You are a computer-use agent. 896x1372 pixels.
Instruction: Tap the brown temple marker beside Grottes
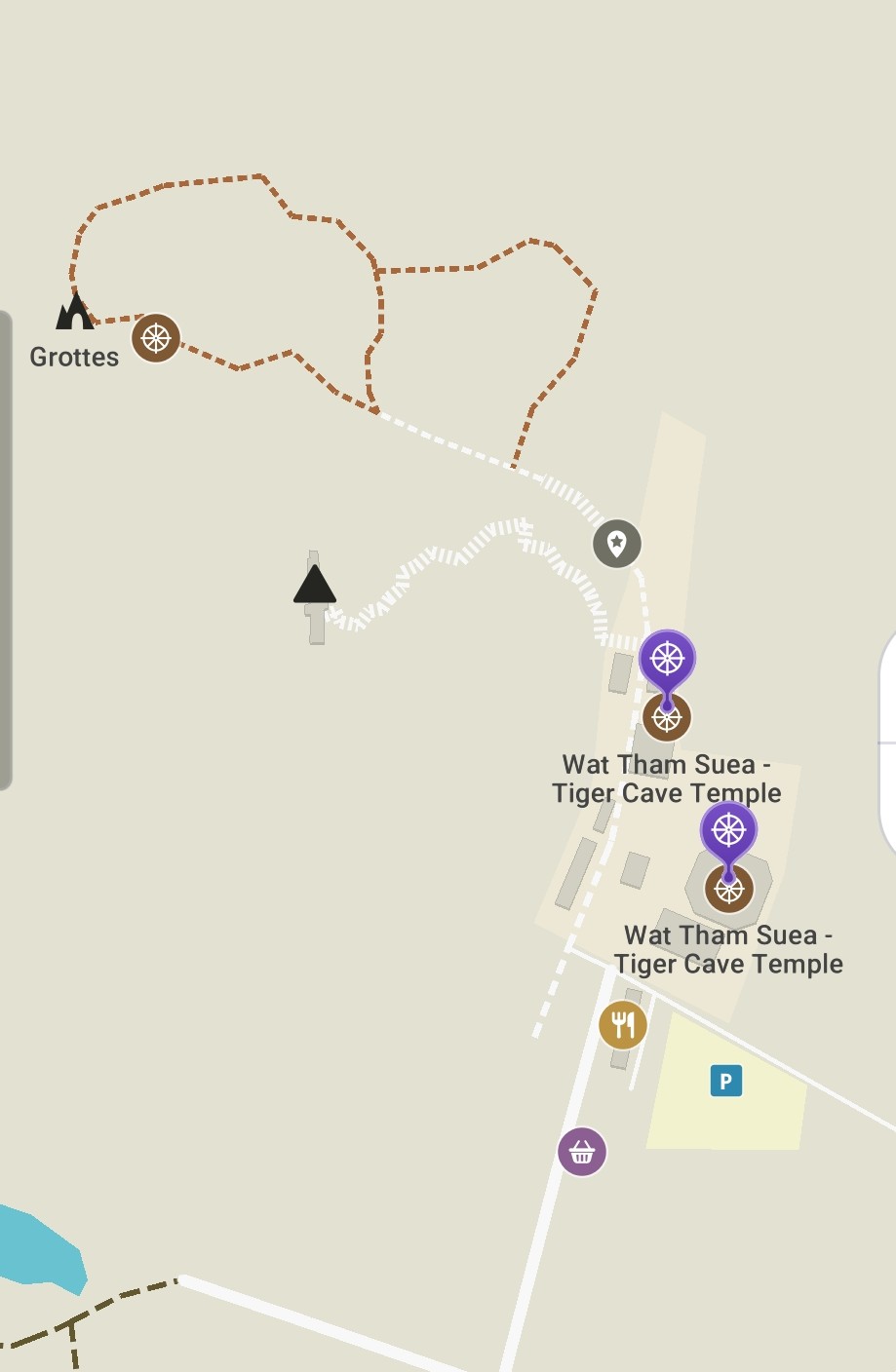[156, 338]
